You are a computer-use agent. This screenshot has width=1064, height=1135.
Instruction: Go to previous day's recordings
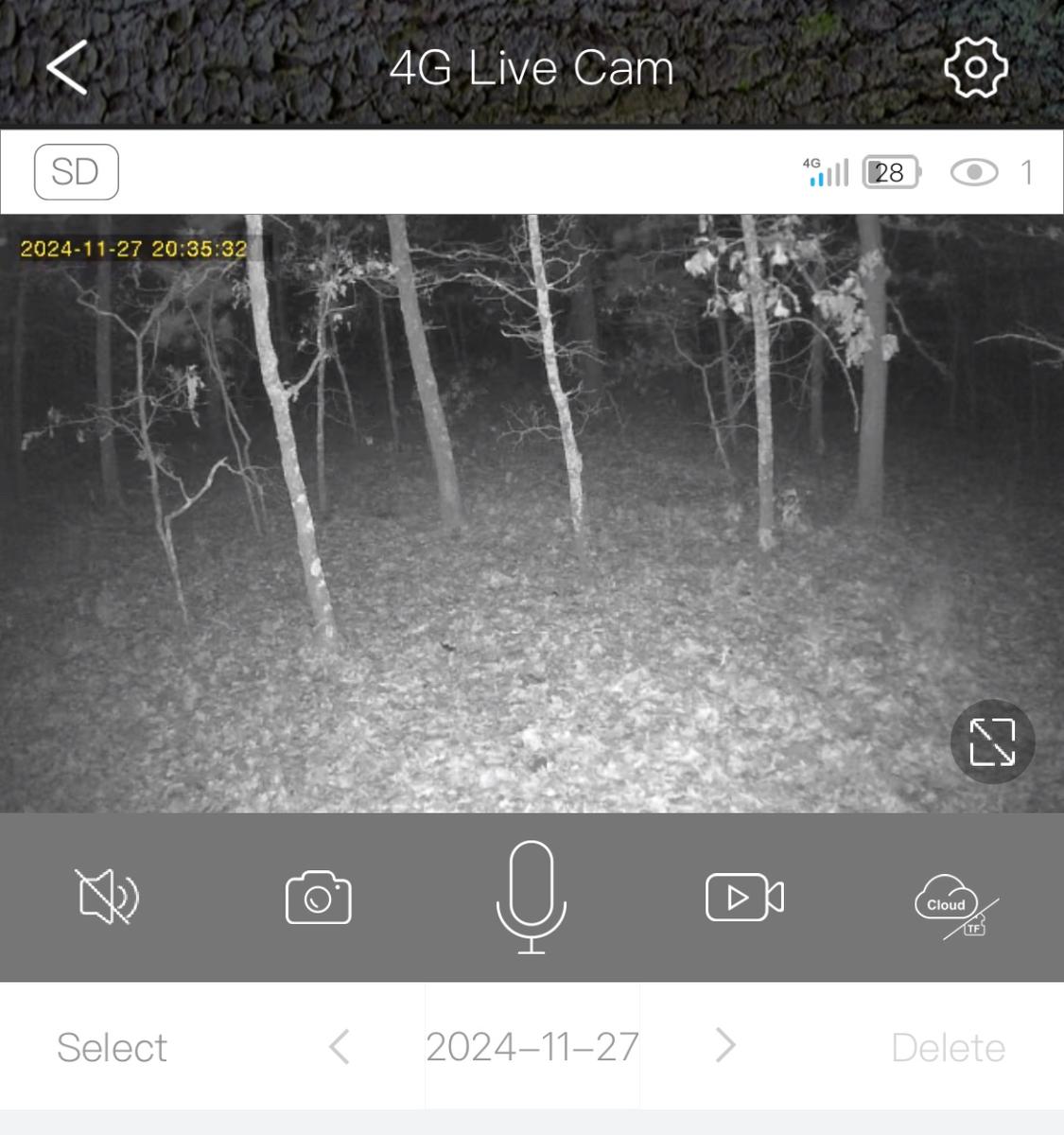click(340, 1046)
